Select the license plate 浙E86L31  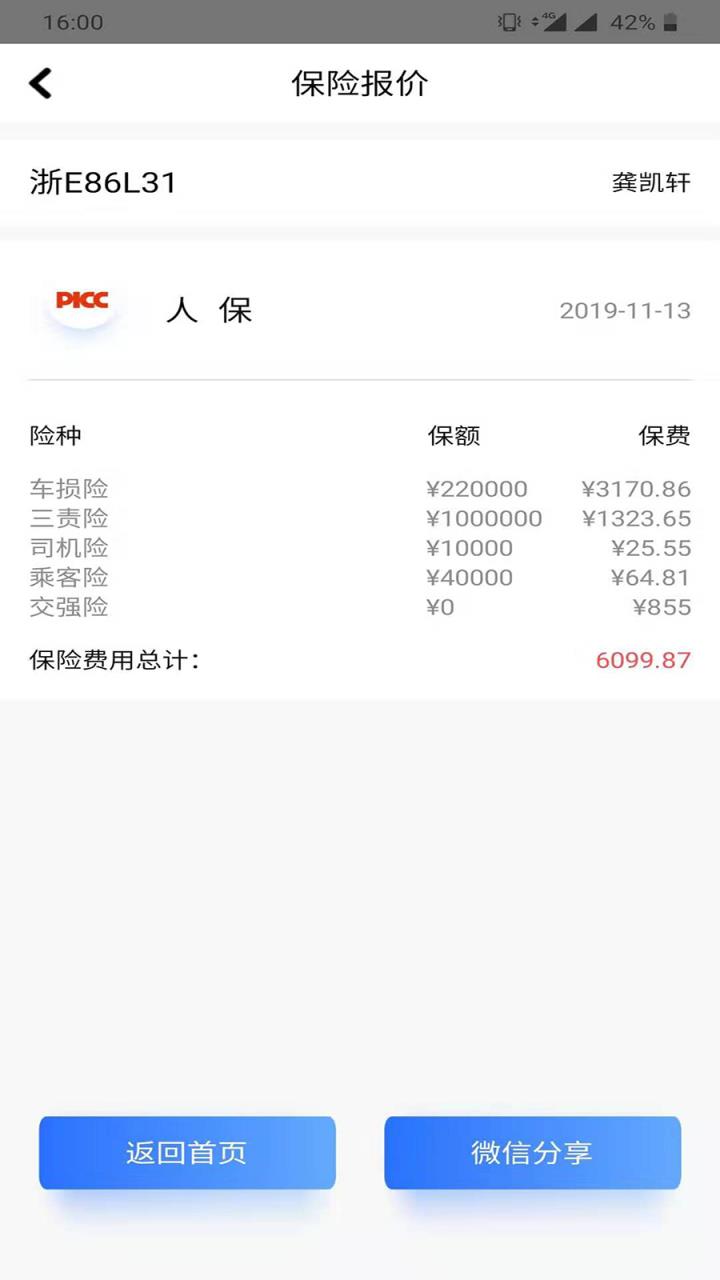(x=103, y=182)
